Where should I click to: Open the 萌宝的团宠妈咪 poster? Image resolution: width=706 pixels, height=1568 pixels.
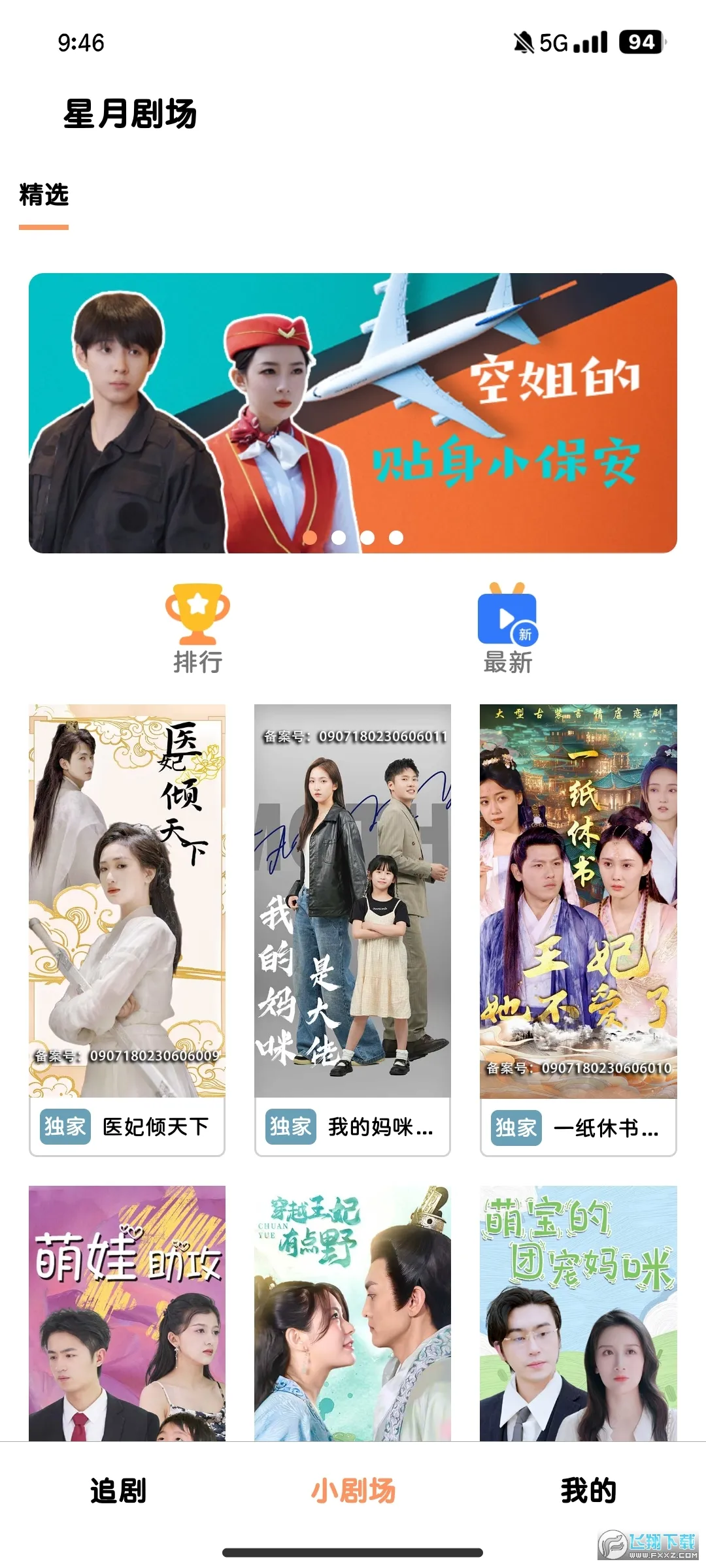578,1313
